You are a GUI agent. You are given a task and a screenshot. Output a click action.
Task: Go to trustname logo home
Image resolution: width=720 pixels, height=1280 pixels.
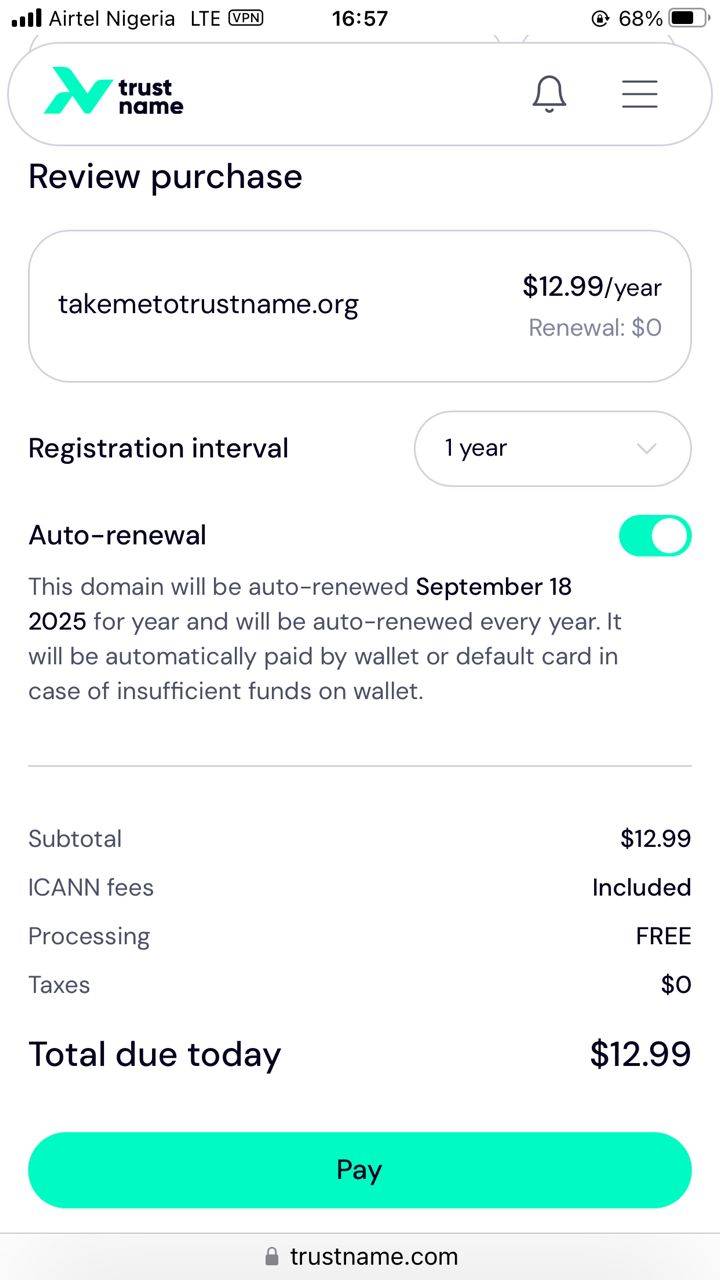[x=114, y=91]
